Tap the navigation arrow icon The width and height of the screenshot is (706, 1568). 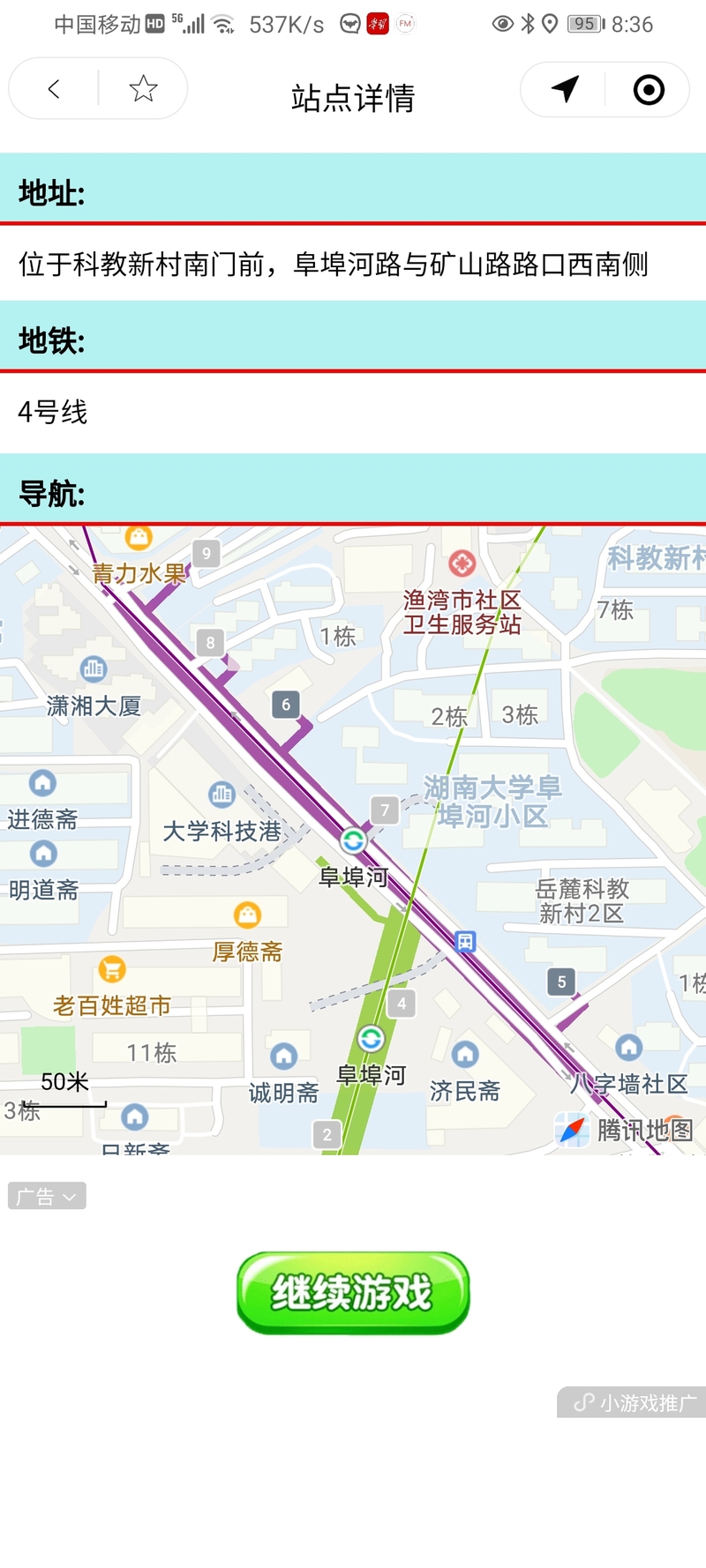(565, 89)
